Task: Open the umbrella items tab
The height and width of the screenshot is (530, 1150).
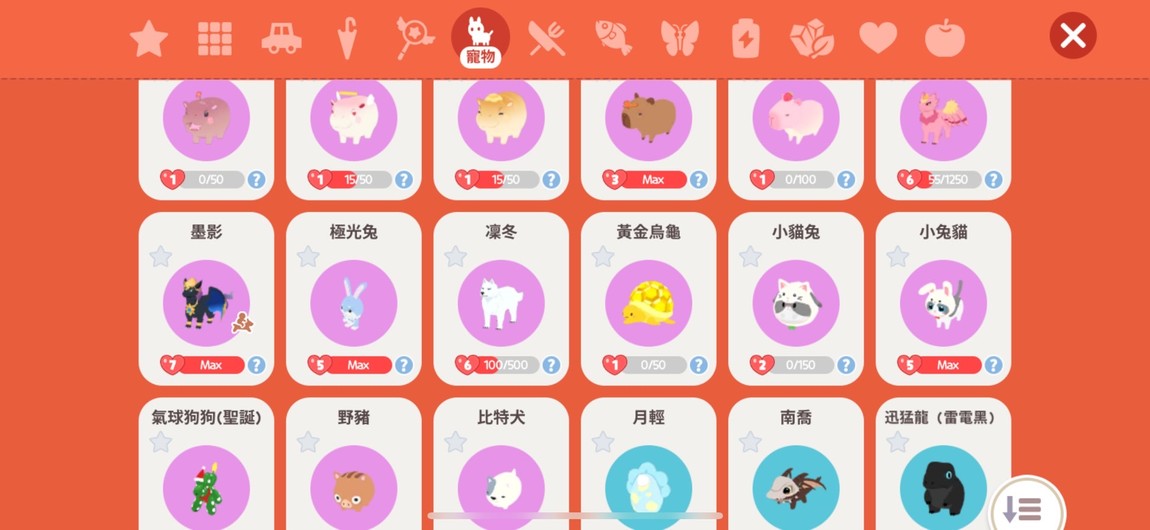Action: (x=346, y=39)
